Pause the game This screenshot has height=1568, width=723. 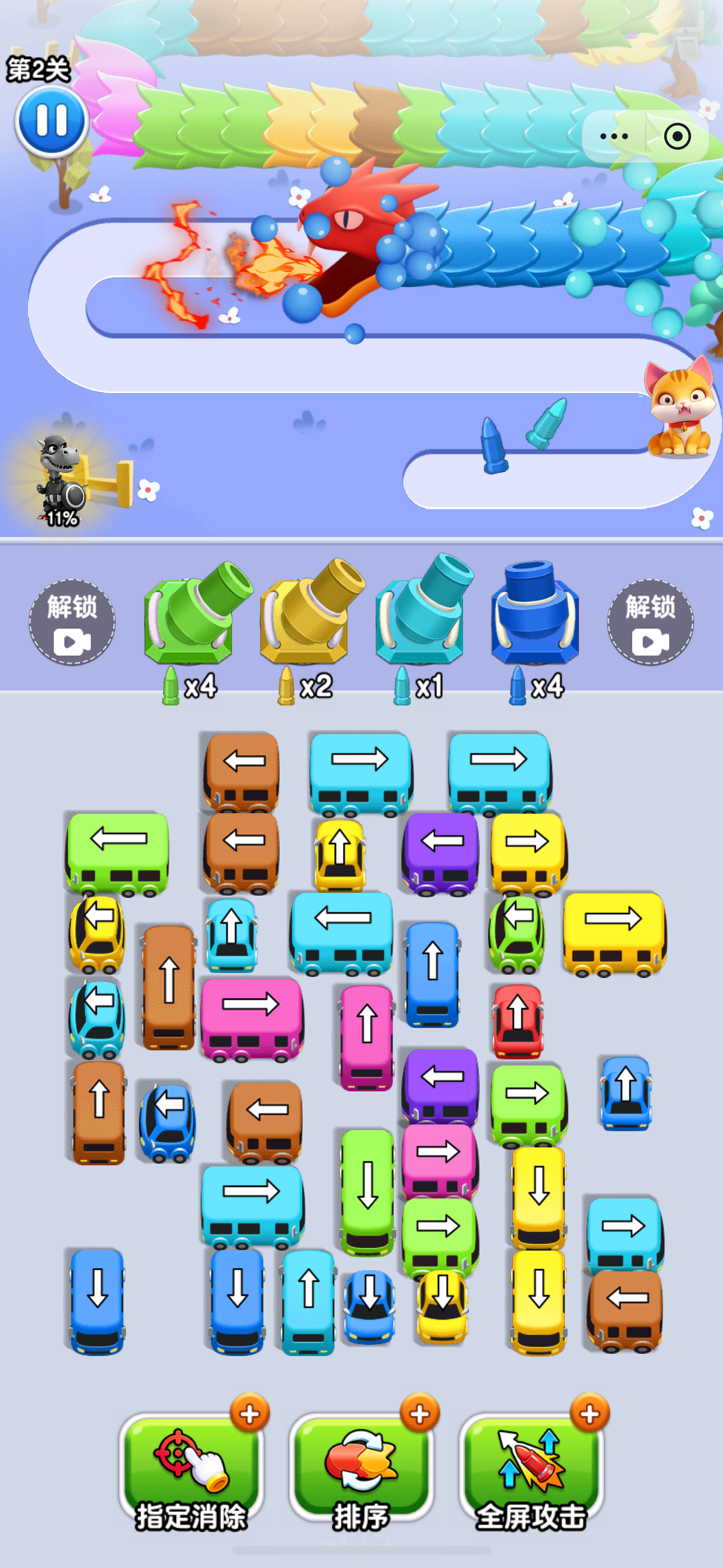coord(51,121)
